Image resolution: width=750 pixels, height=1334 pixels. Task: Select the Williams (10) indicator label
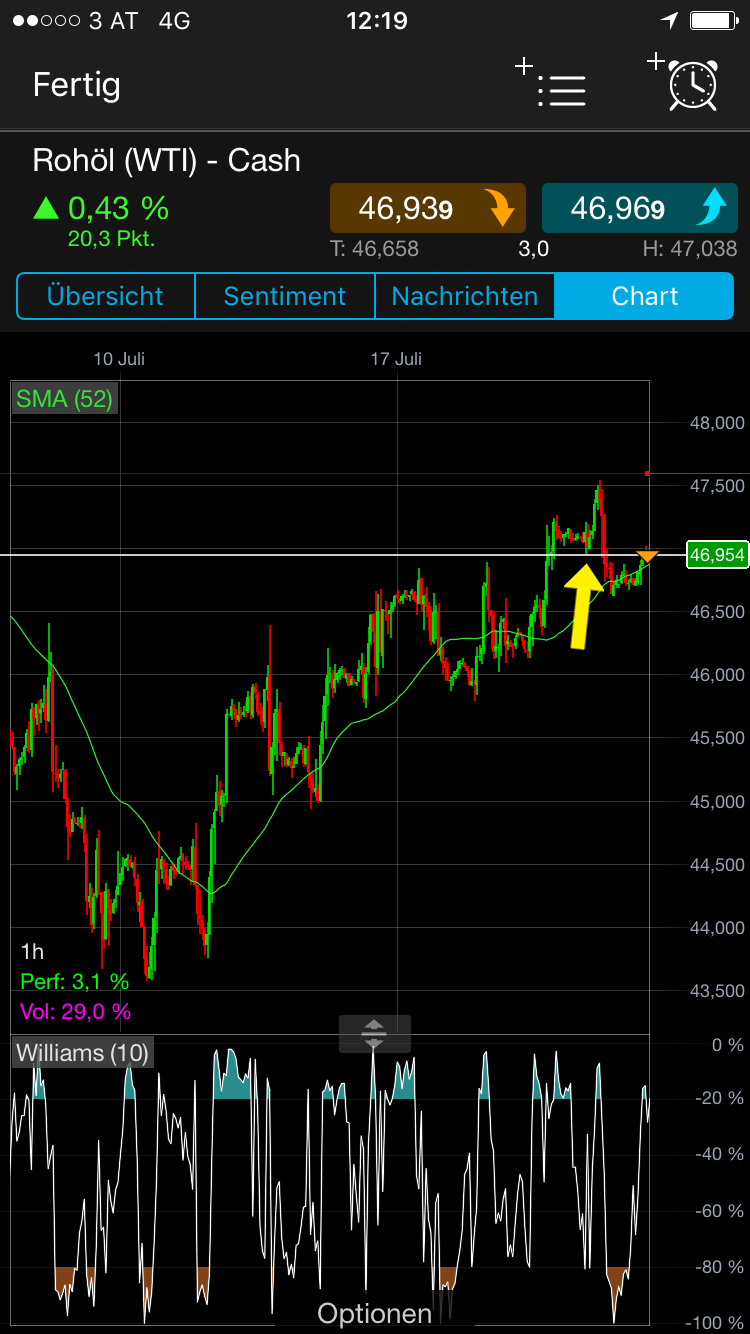[x=82, y=1052]
